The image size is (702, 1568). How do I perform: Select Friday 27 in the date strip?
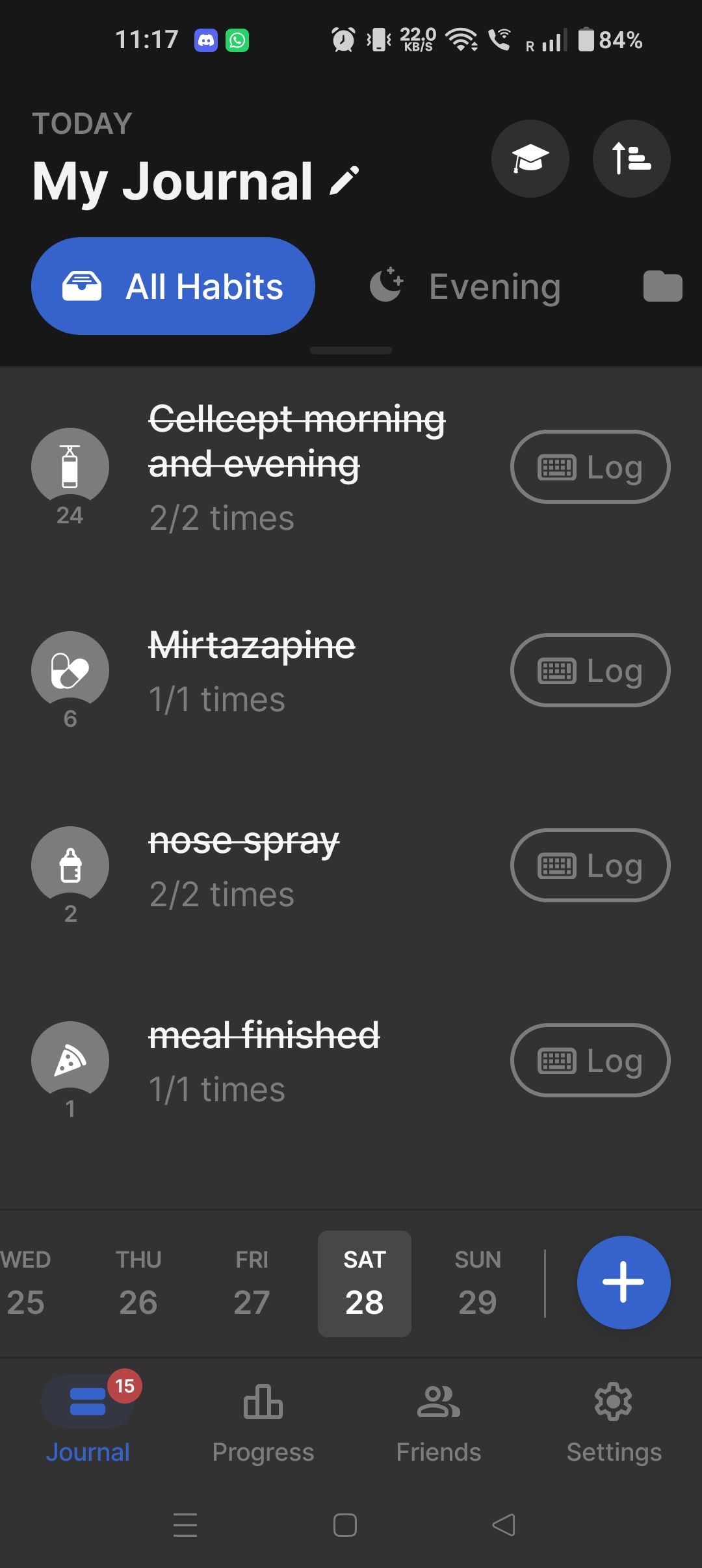pyautogui.click(x=252, y=1283)
